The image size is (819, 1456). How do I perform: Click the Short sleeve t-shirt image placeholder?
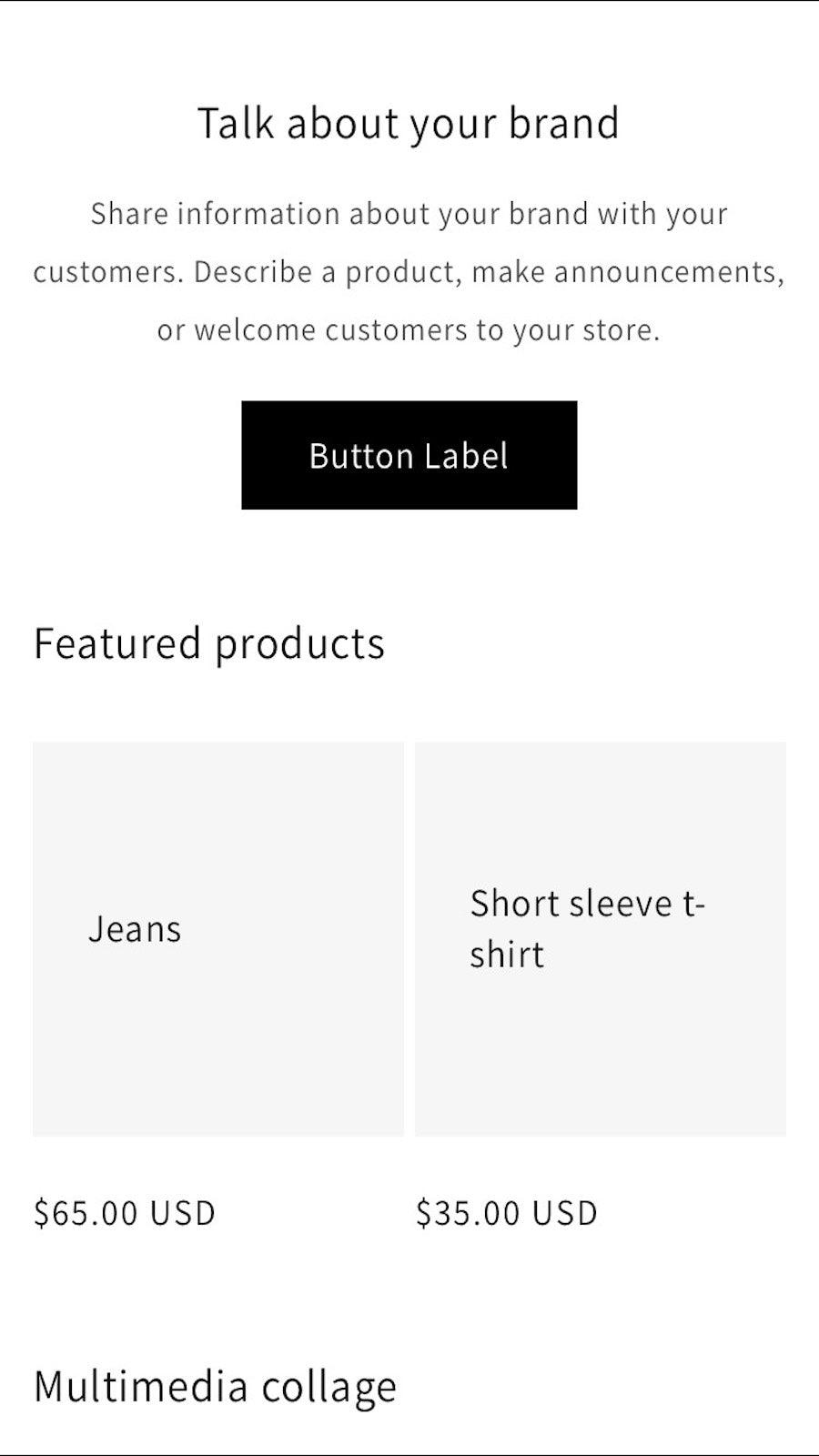601,1046
